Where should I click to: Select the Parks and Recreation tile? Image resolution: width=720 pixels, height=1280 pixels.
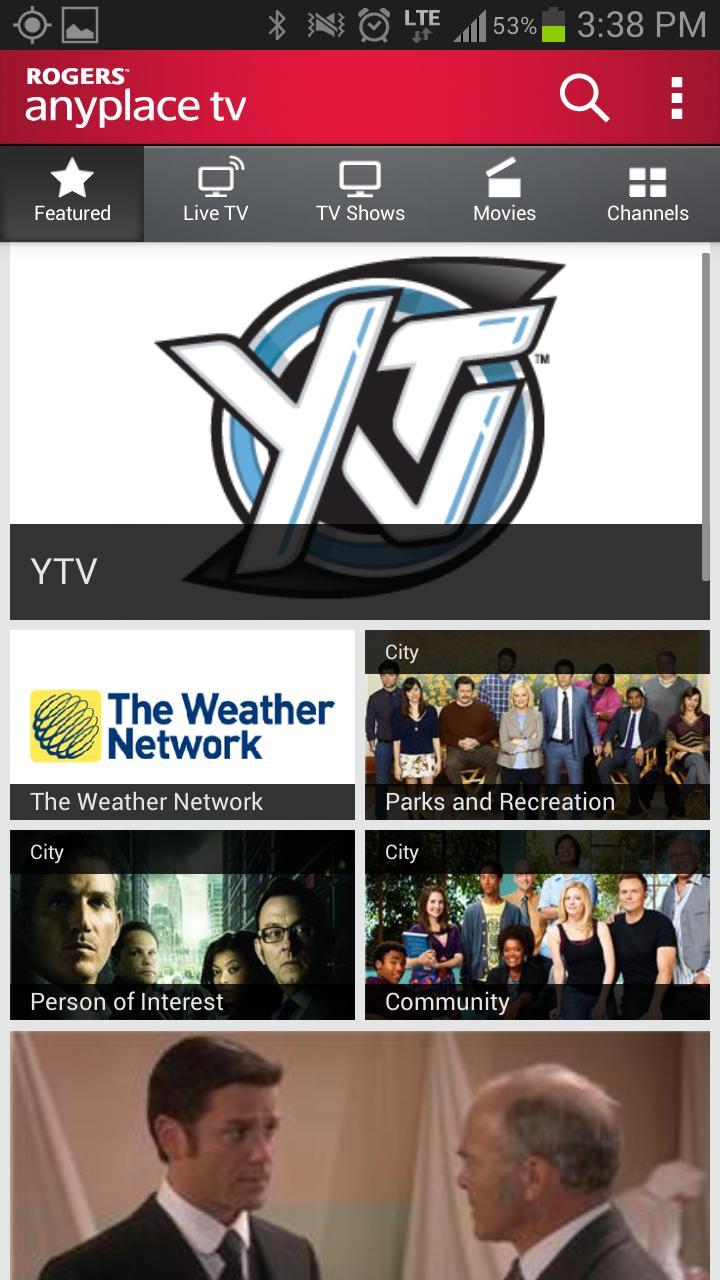pos(537,725)
